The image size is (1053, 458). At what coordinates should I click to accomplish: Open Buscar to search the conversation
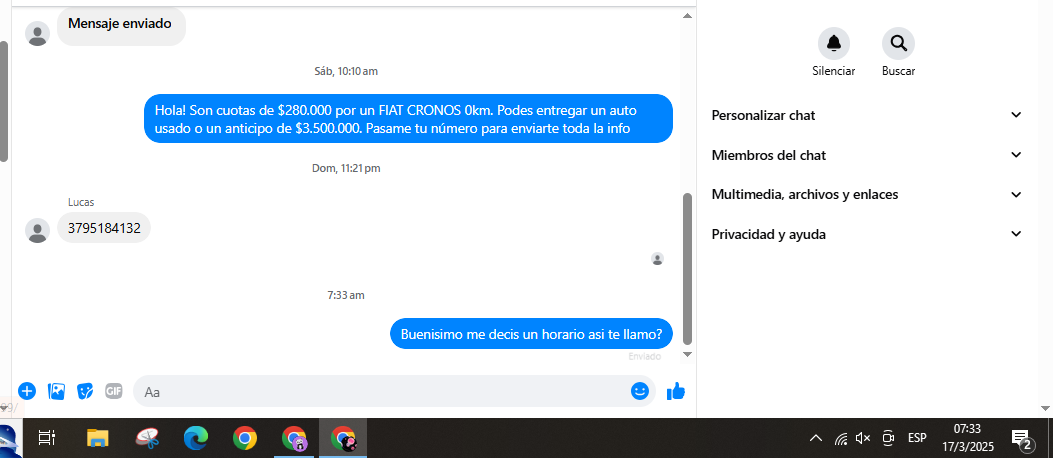click(x=898, y=44)
